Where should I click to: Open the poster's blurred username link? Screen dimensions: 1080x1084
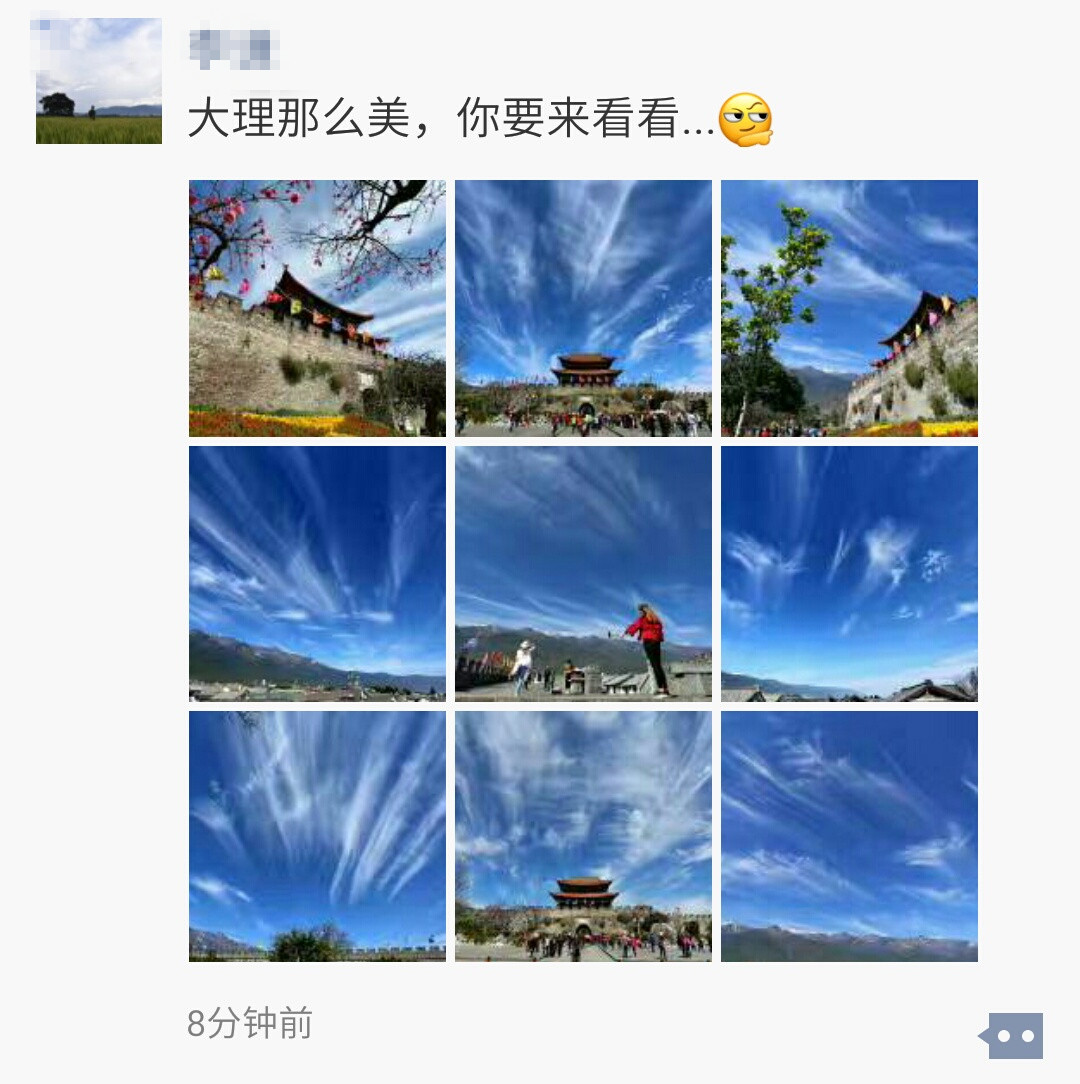[x=233, y=48]
